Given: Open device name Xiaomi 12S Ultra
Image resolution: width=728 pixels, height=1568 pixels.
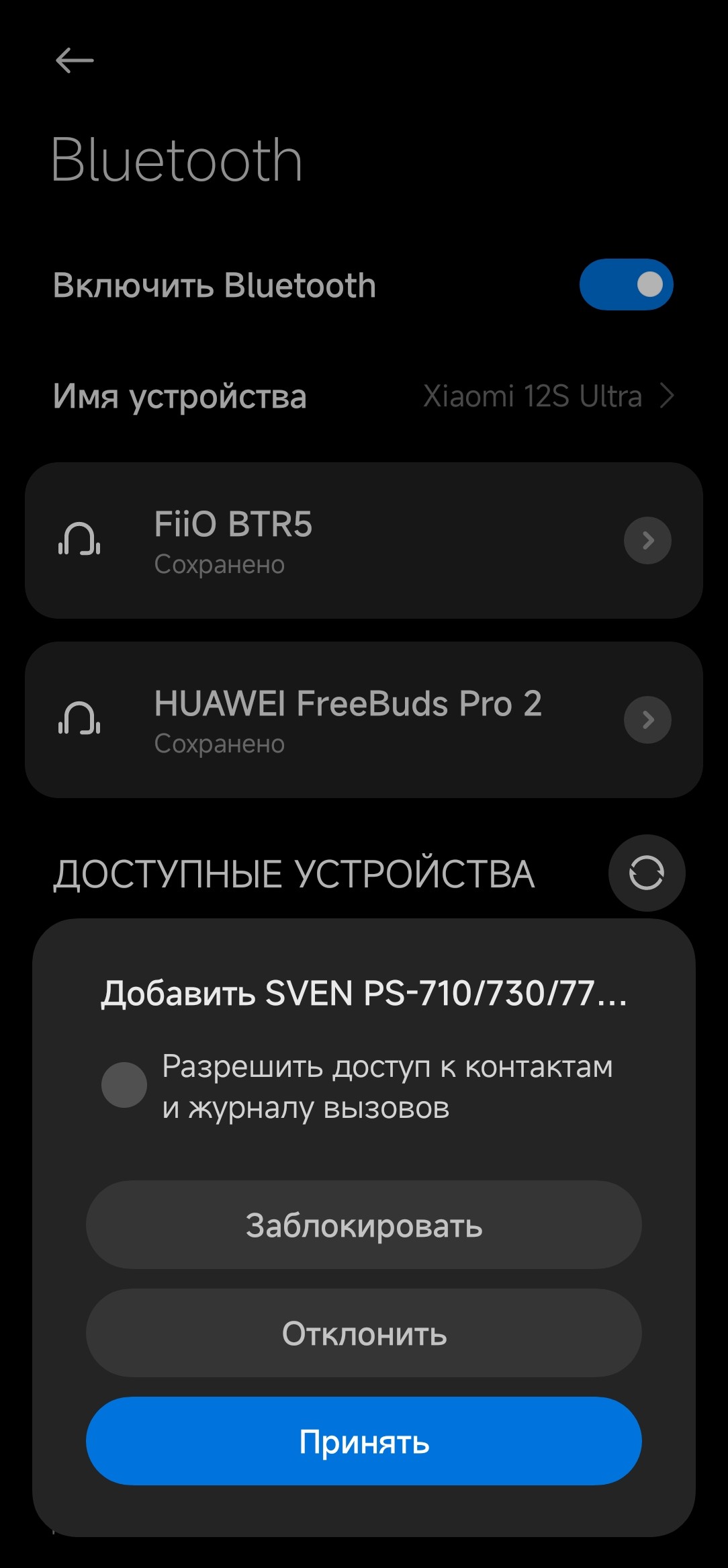Looking at the screenshot, I should (x=547, y=396).
